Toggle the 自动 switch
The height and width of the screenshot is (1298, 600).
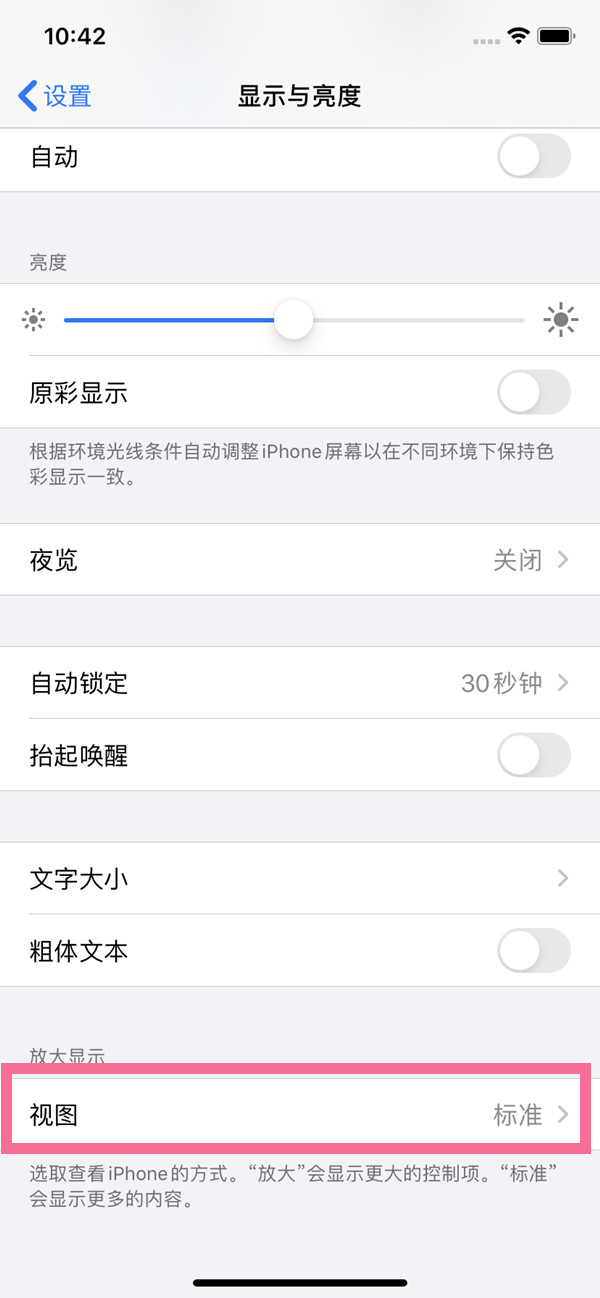click(534, 157)
